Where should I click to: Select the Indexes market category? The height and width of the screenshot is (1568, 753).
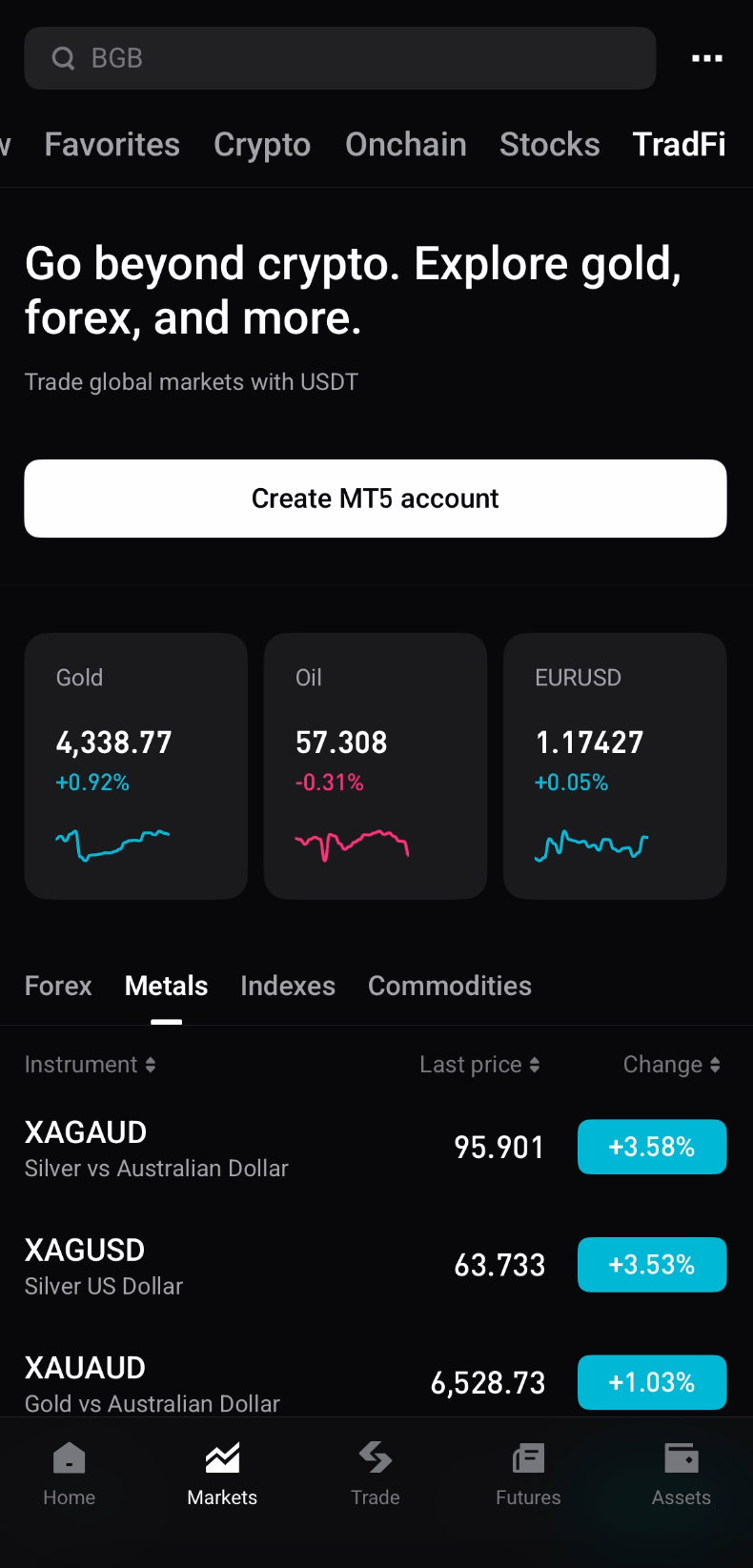288,986
